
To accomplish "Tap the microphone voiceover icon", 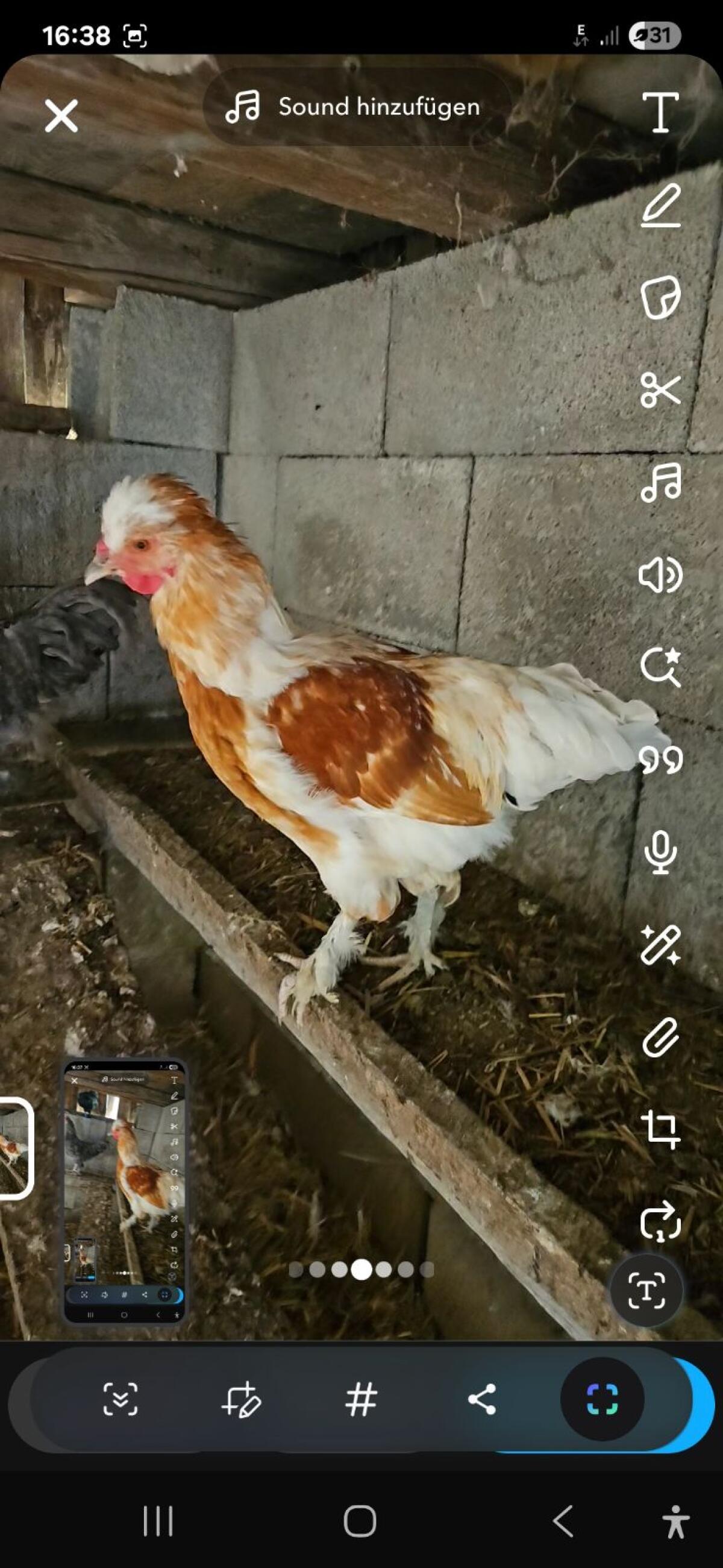I will point(660,853).
